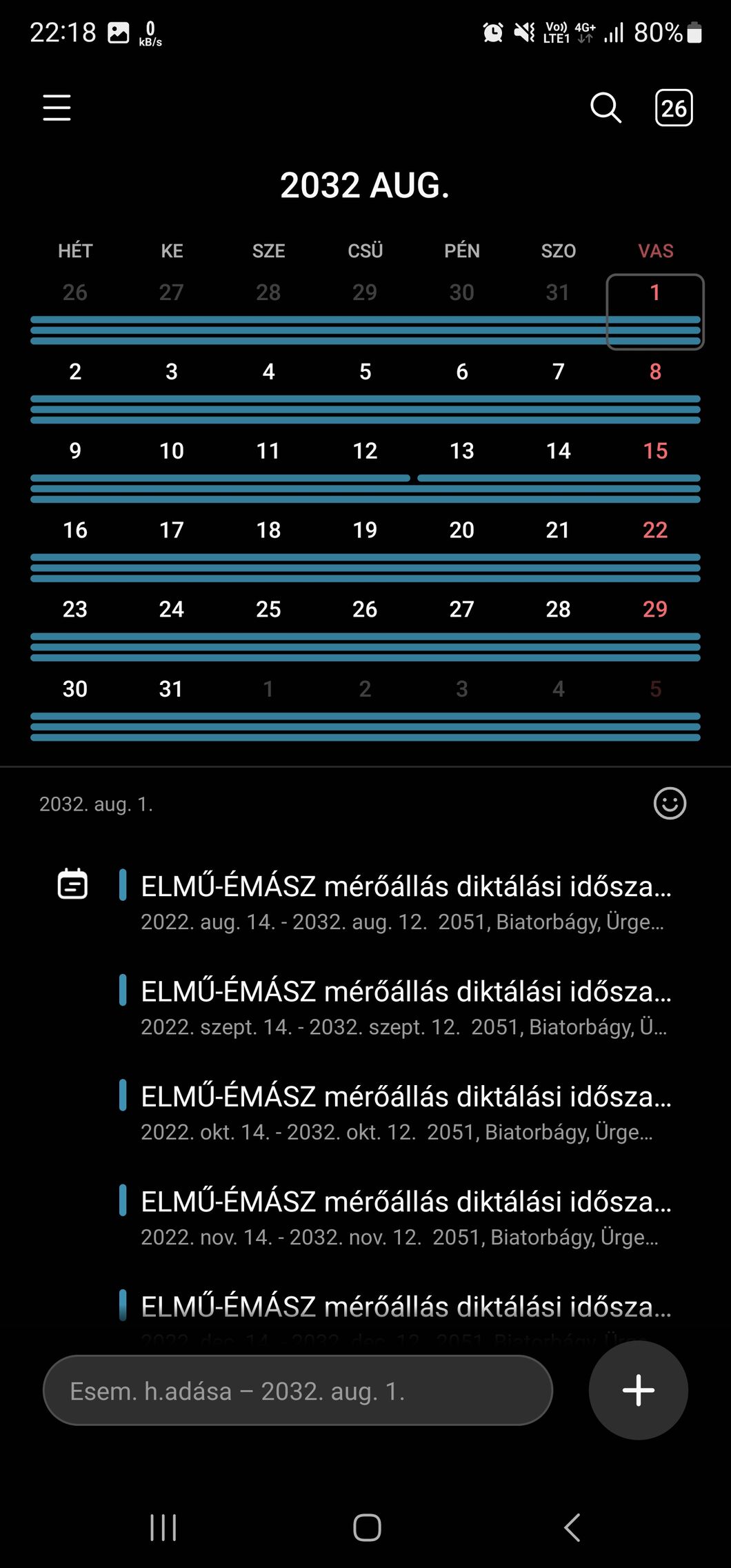Pick August 26 on the calendar

365,609
